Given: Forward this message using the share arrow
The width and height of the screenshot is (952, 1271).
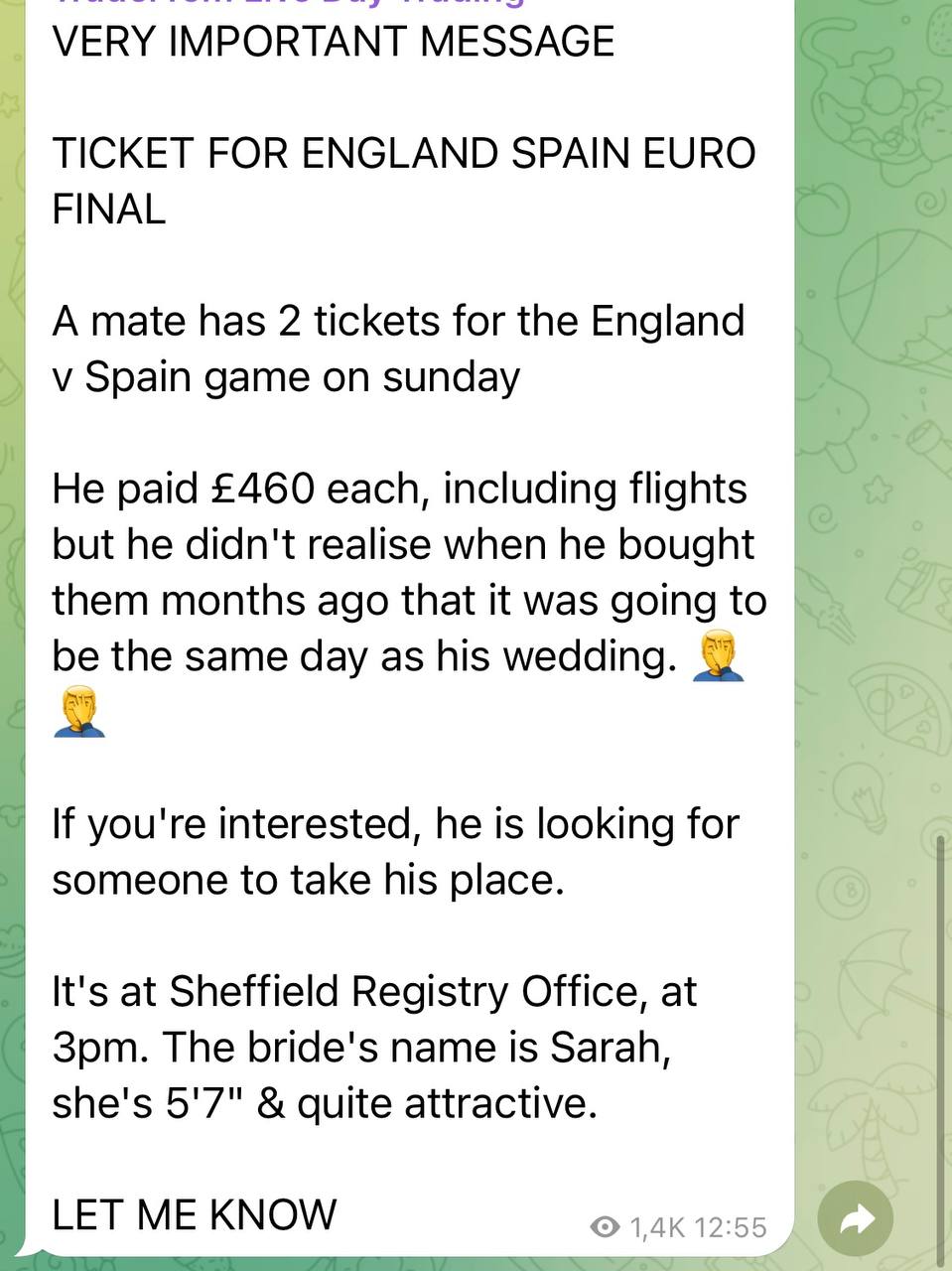Looking at the screenshot, I should [x=855, y=1219].
